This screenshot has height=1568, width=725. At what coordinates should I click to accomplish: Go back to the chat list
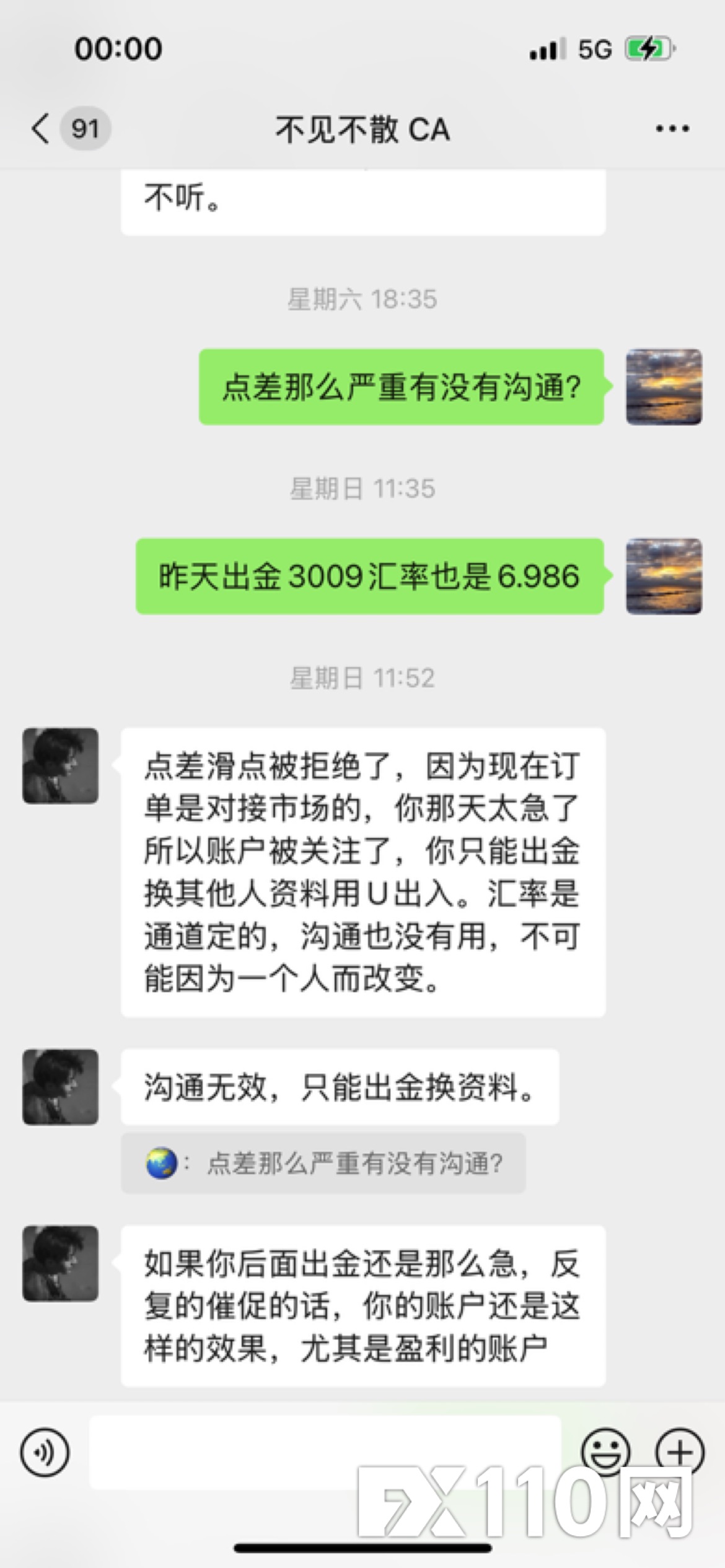(x=41, y=129)
